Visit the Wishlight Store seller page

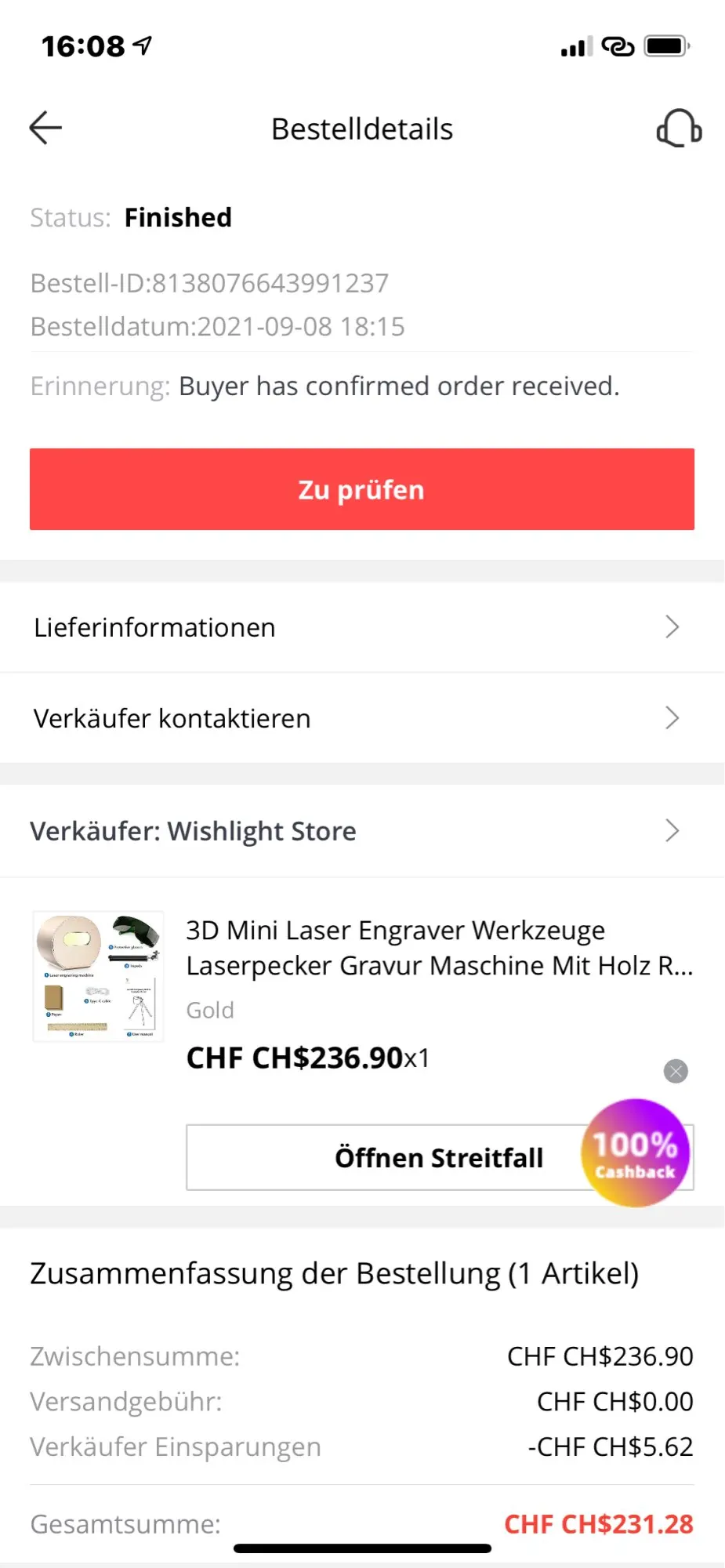click(x=362, y=831)
